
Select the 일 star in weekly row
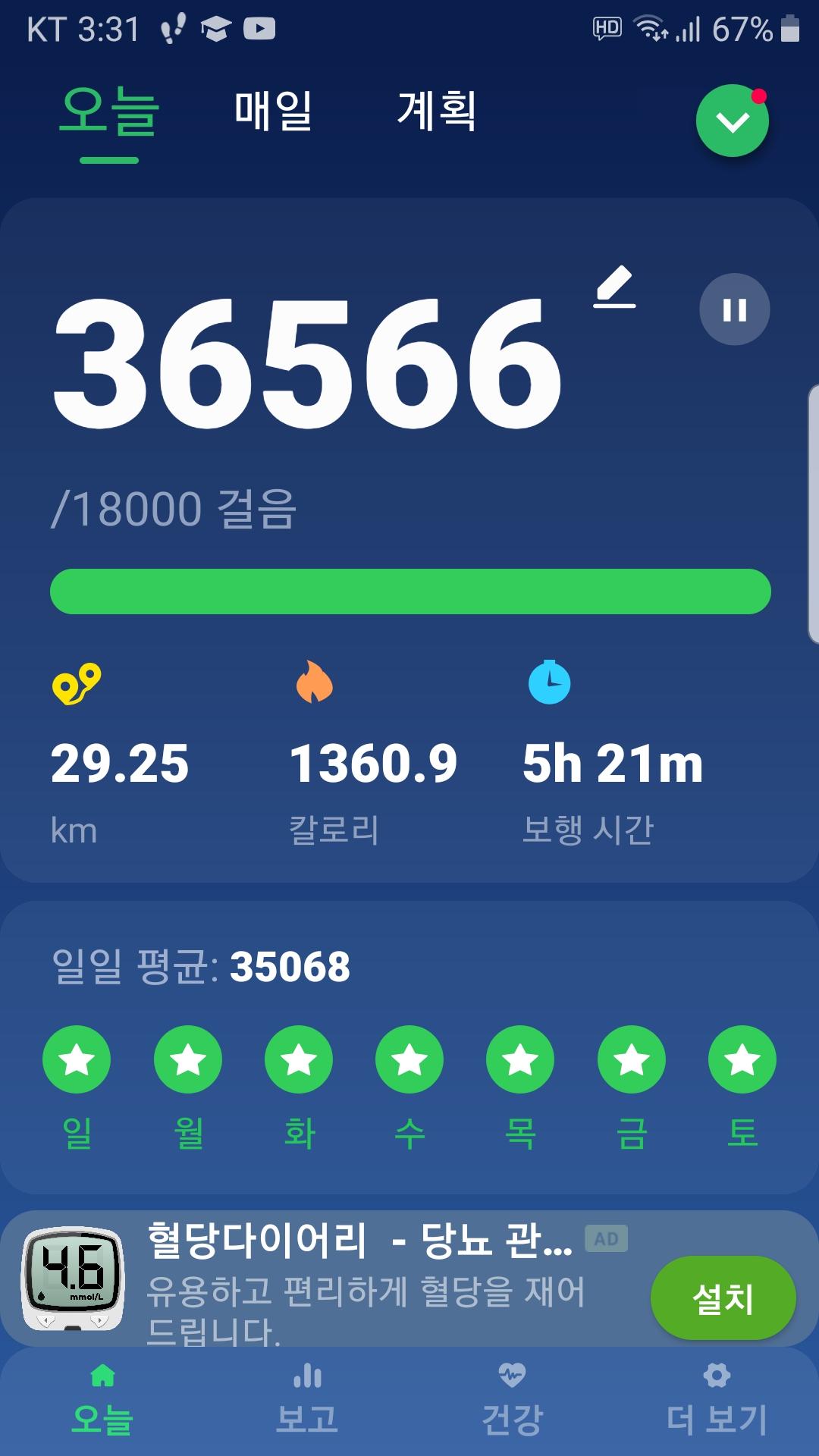(77, 1059)
